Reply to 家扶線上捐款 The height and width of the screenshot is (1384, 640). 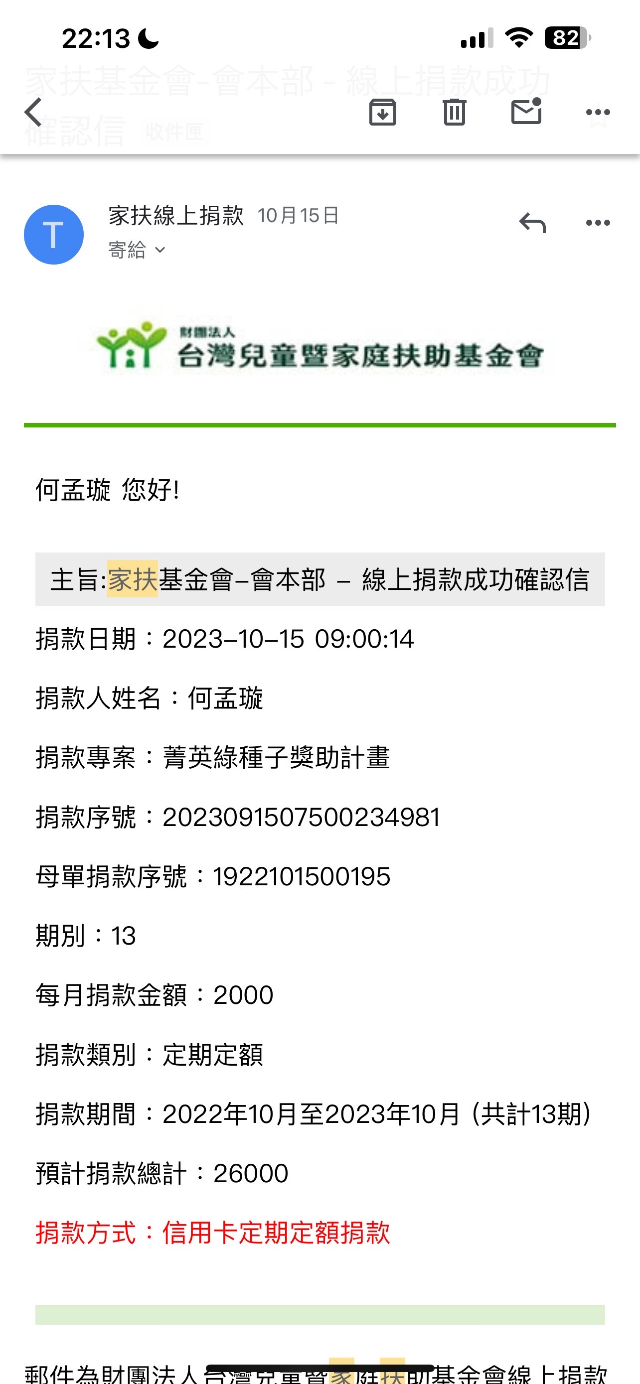click(532, 223)
